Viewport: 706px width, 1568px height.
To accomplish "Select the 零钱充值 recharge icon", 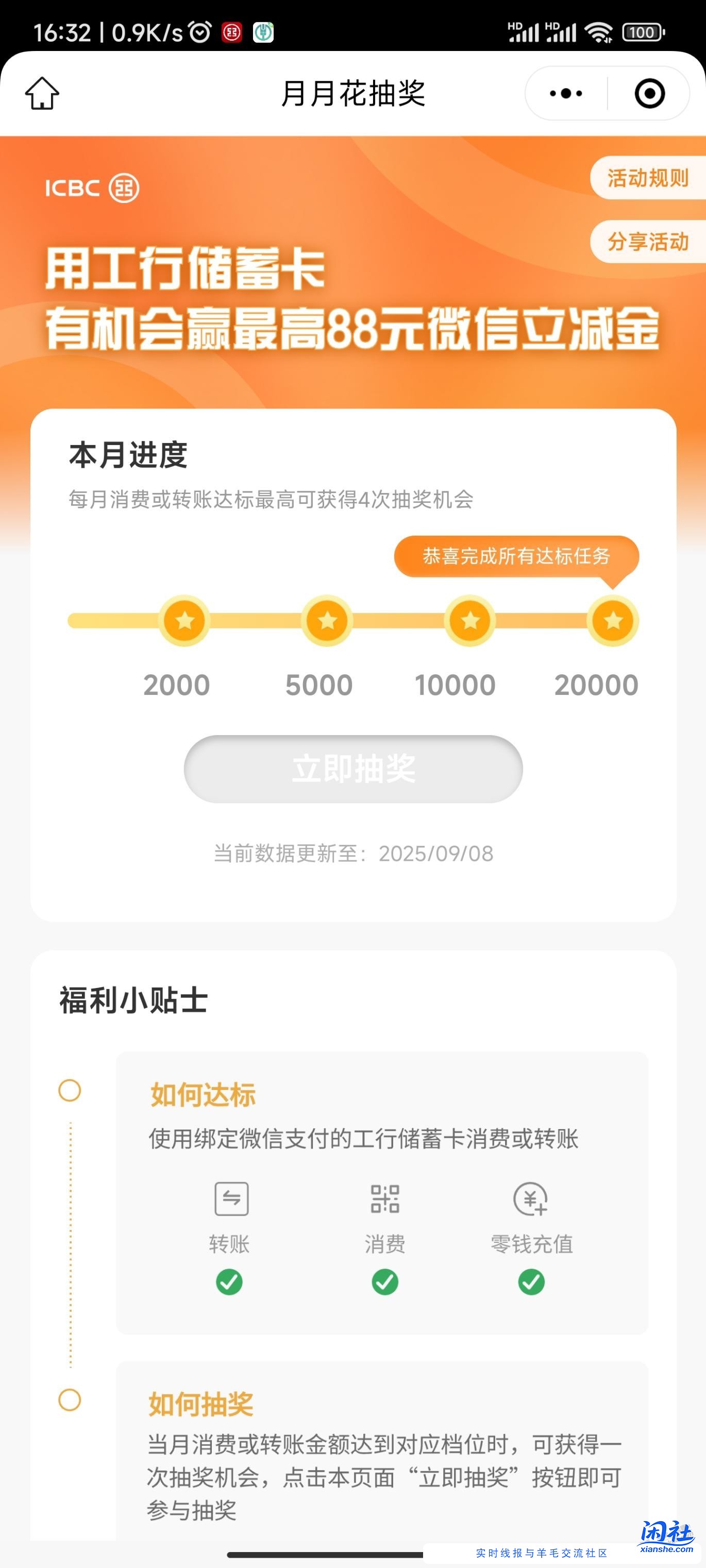I will coord(531,1200).
